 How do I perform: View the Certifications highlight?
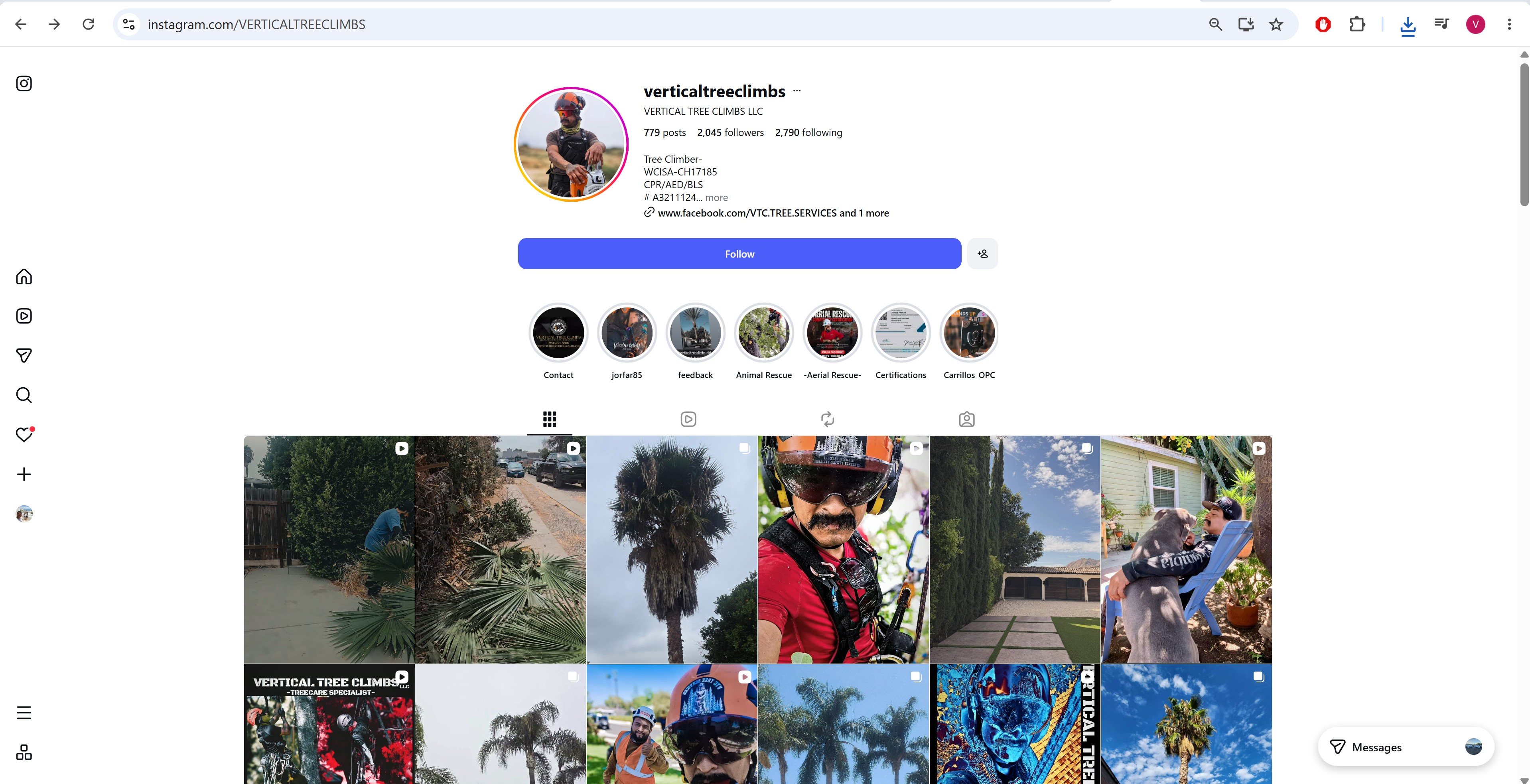901,333
